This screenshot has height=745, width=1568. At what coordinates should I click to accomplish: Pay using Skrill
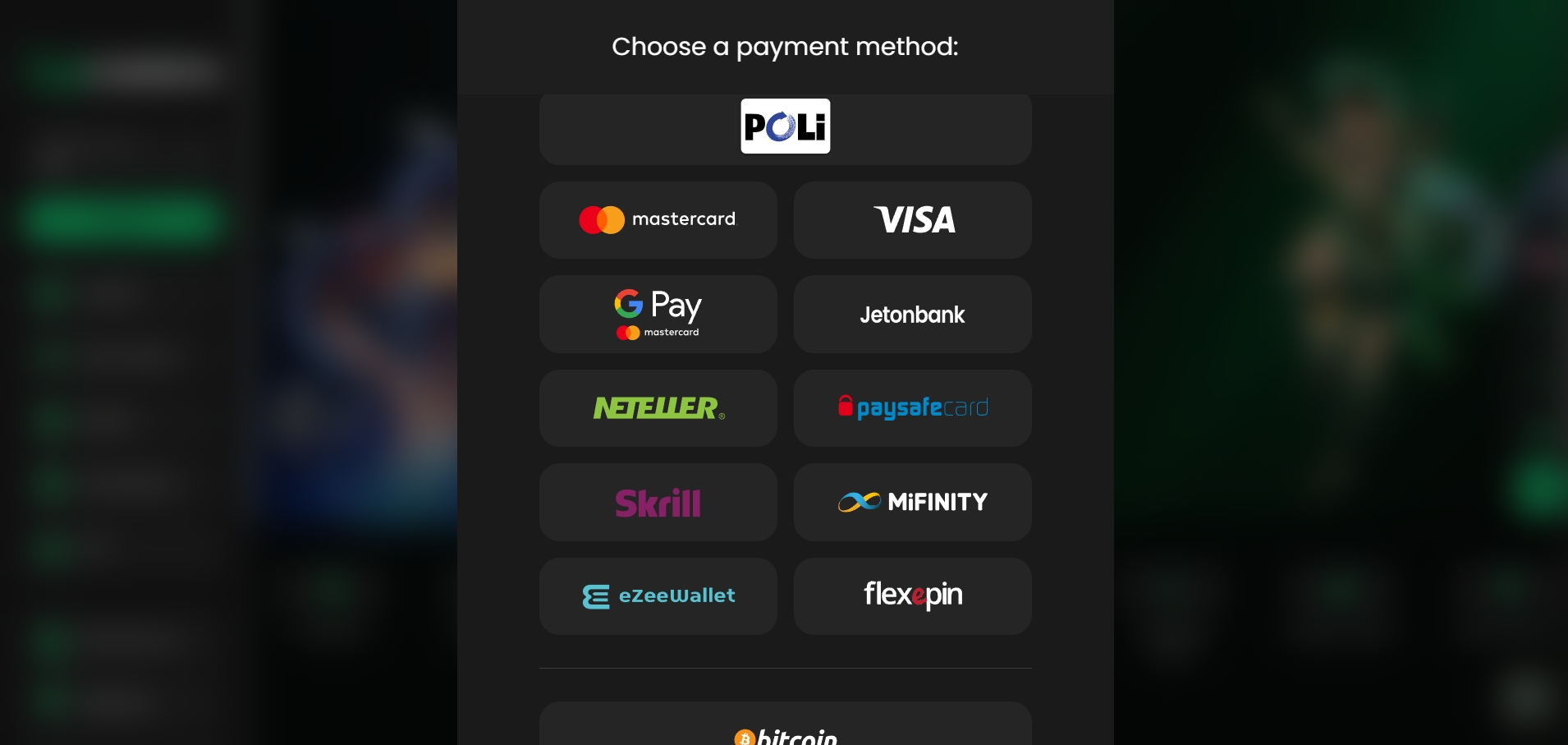tap(658, 503)
